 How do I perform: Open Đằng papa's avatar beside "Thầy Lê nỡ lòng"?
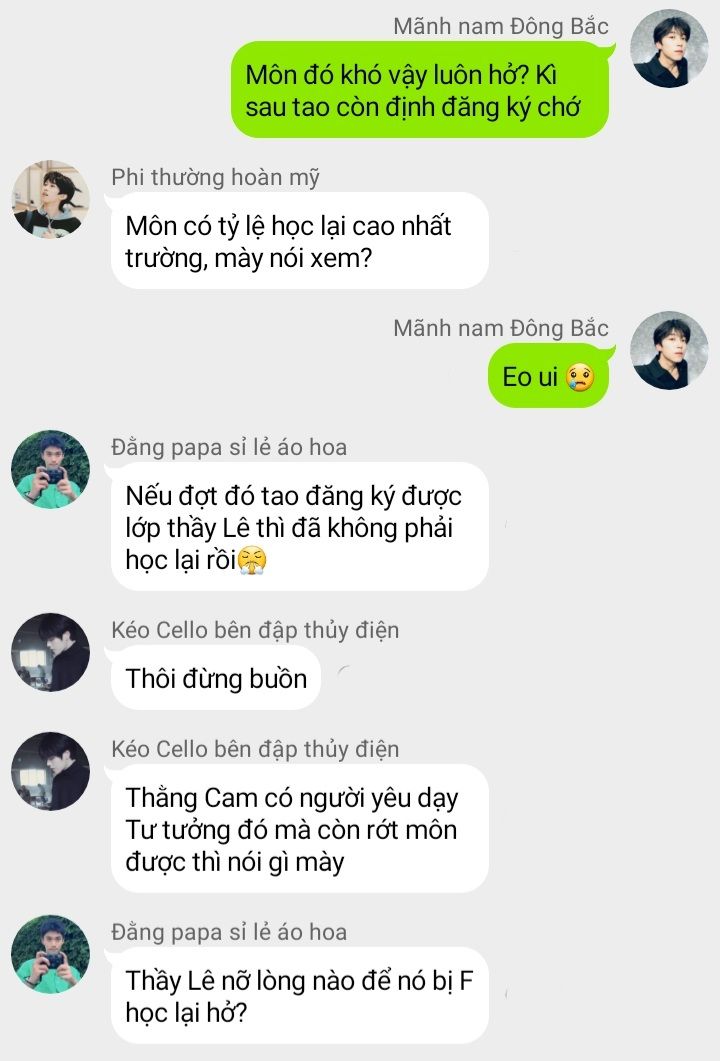50,954
